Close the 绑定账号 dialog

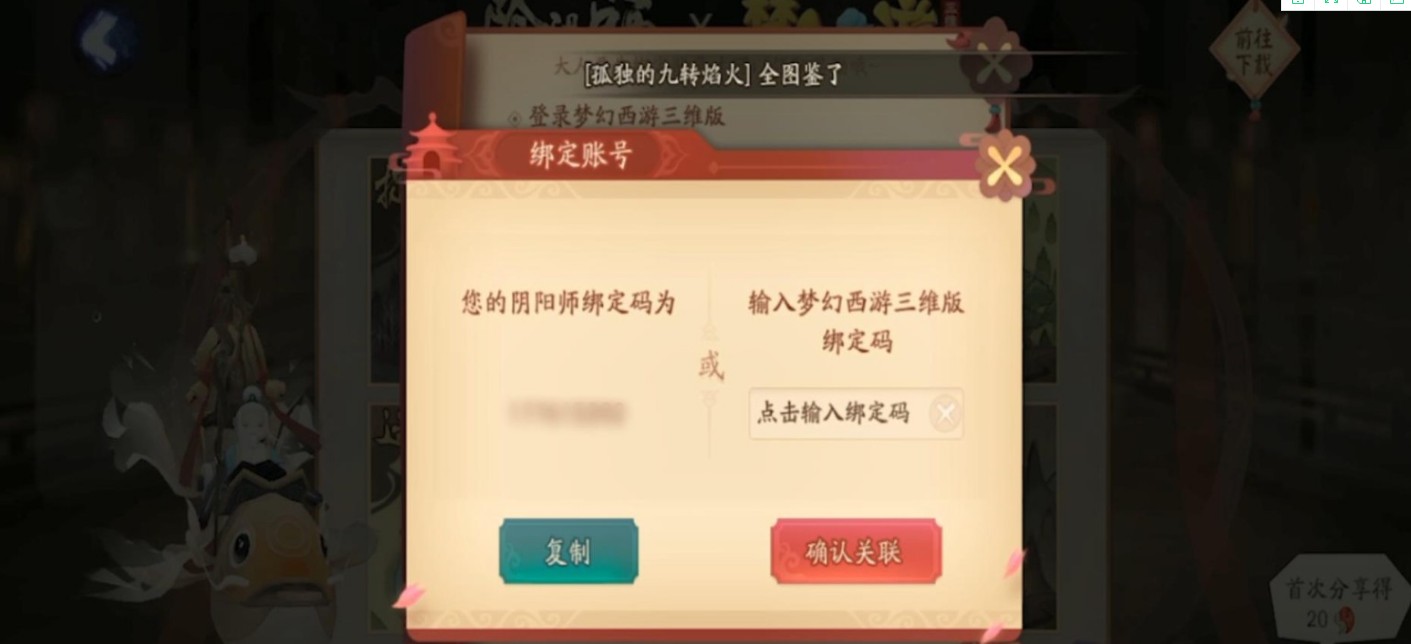pos(1005,167)
